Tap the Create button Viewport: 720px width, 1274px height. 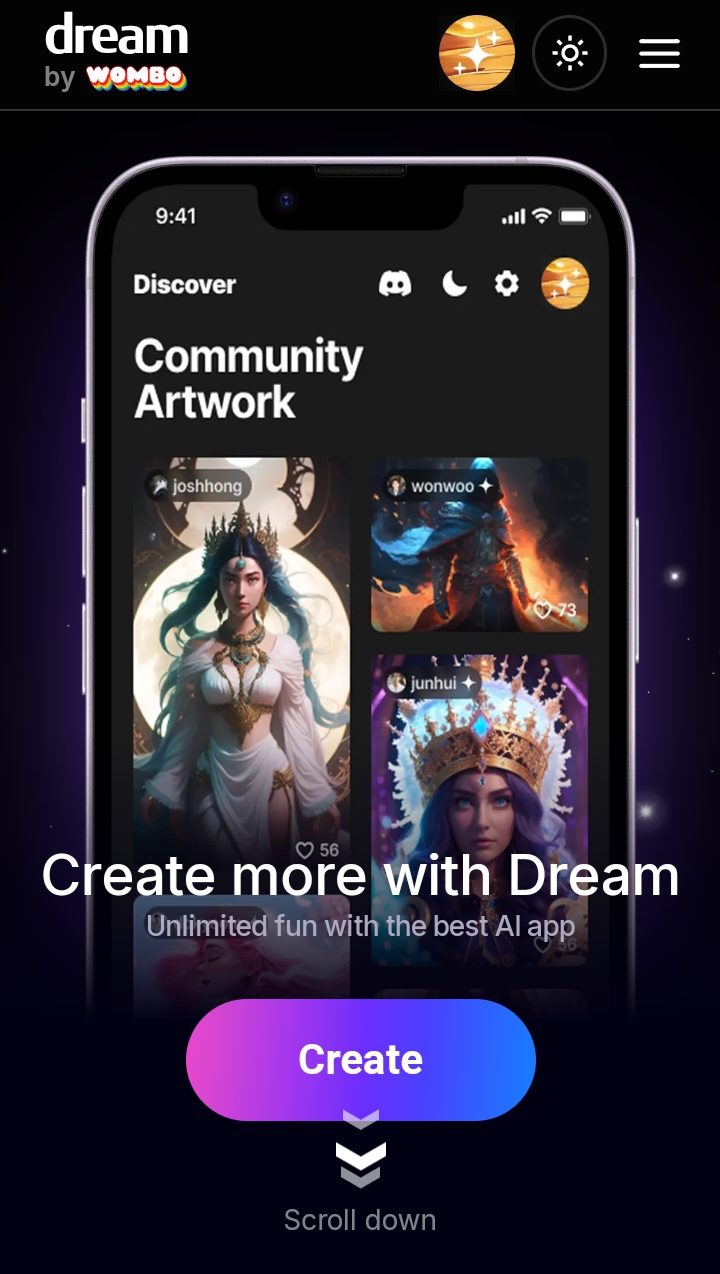[x=360, y=1059]
